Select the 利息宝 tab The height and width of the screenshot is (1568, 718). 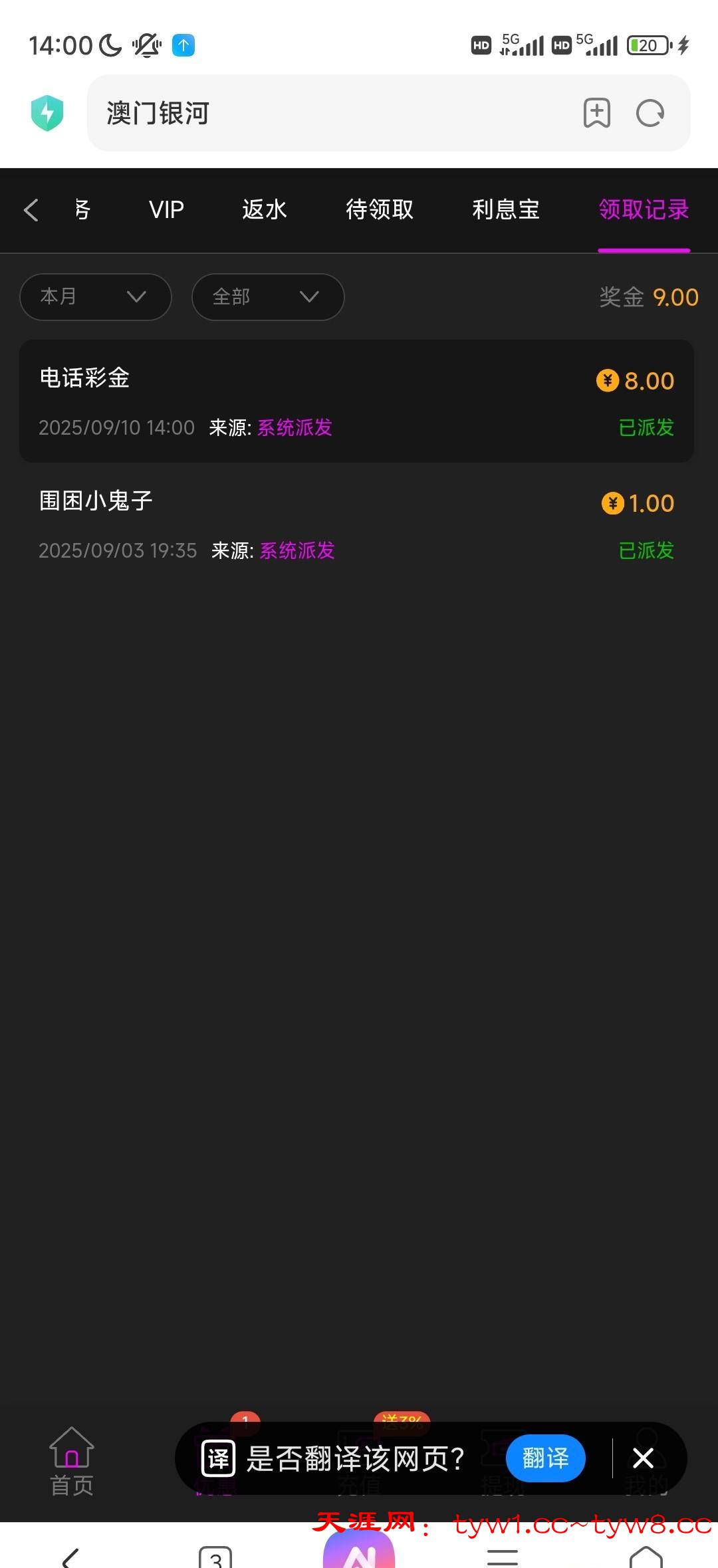505,210
